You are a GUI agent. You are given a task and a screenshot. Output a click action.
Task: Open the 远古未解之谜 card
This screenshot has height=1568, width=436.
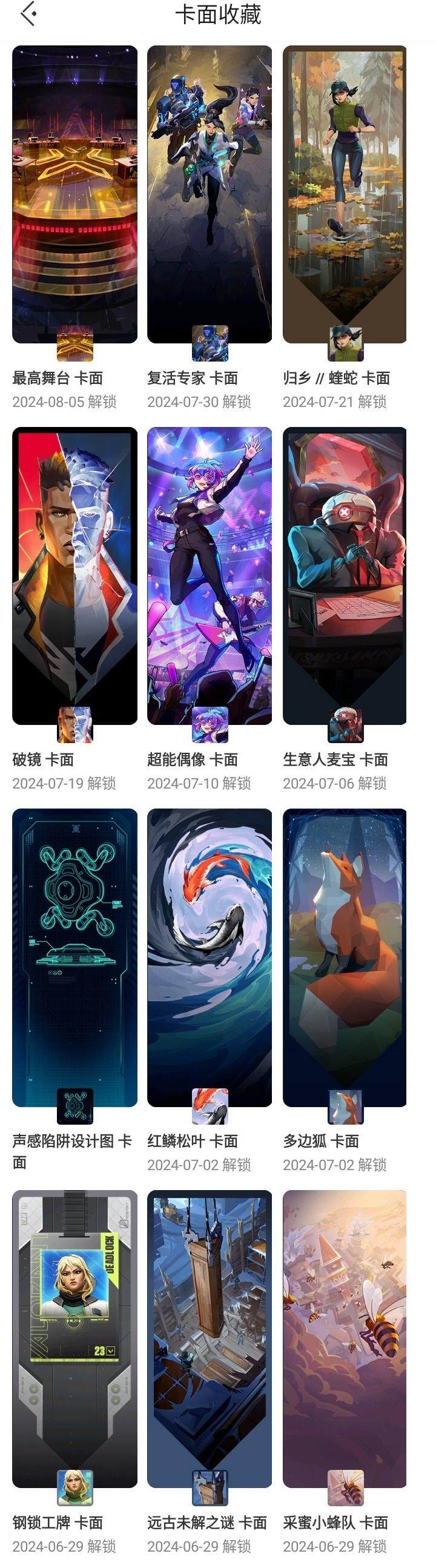[x=210, y=1339]
